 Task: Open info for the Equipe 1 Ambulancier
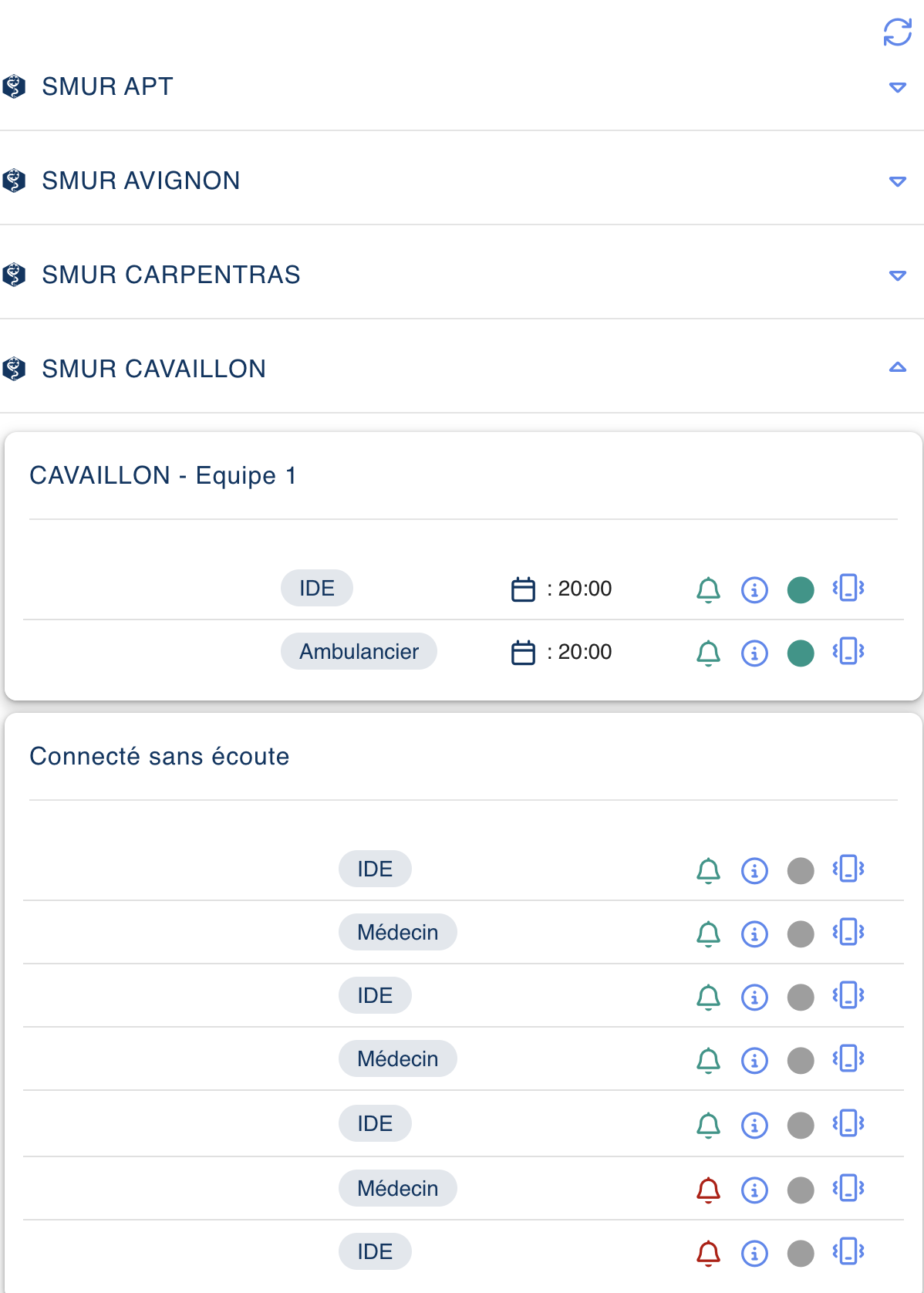coord(754,653)
